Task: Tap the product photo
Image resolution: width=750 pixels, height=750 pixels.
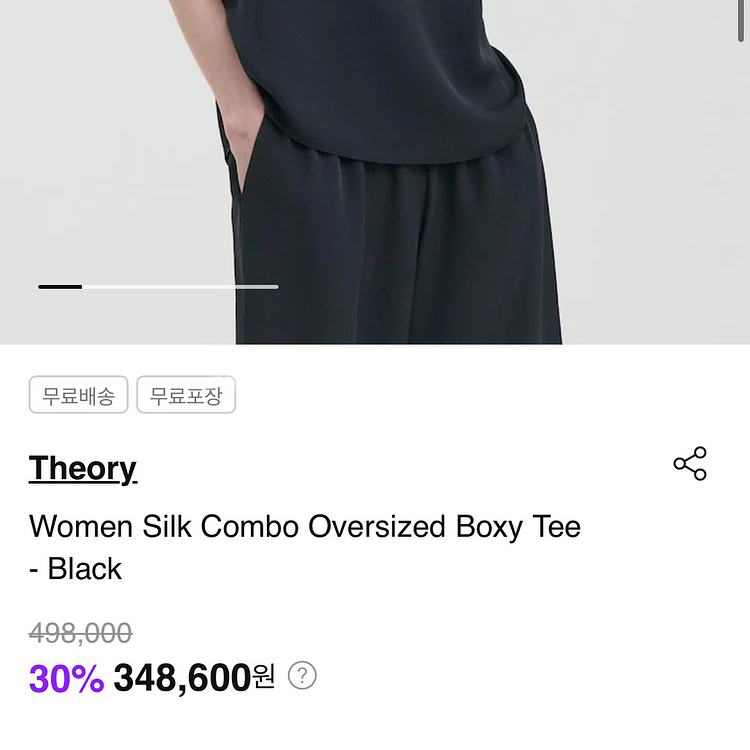Action: [x=375, y=170]
